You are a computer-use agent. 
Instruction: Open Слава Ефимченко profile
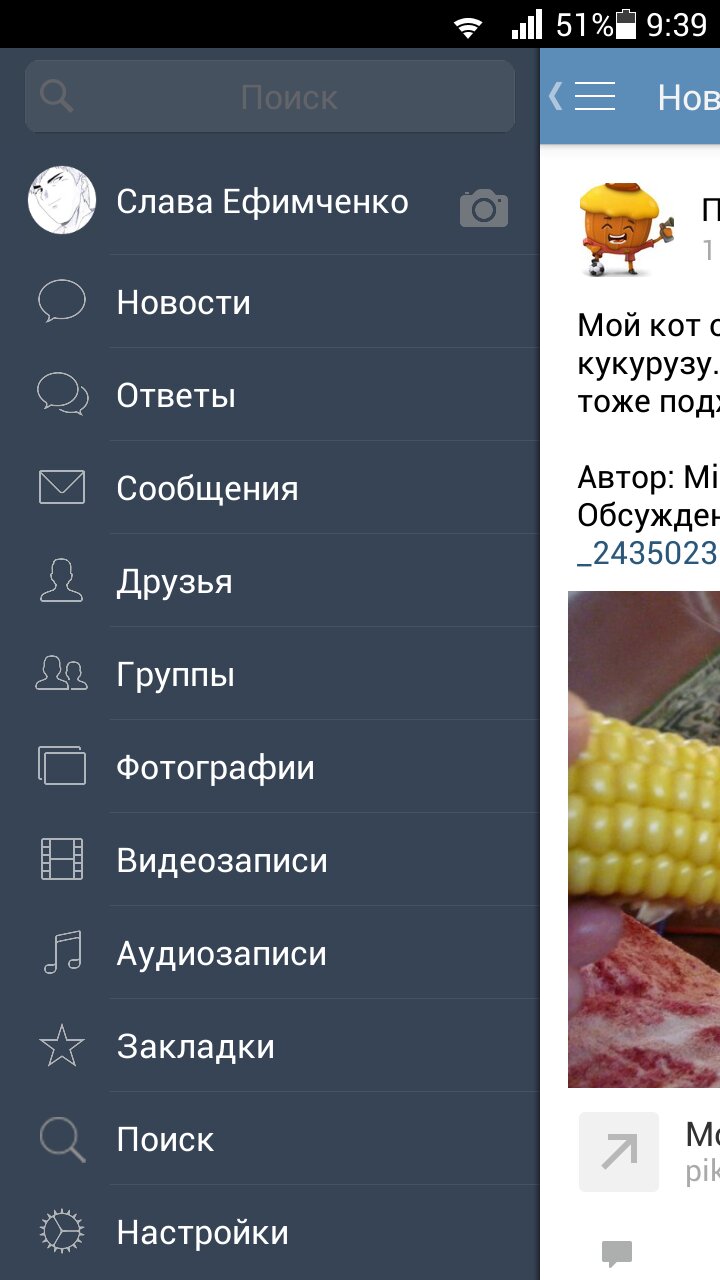[262, 202]
